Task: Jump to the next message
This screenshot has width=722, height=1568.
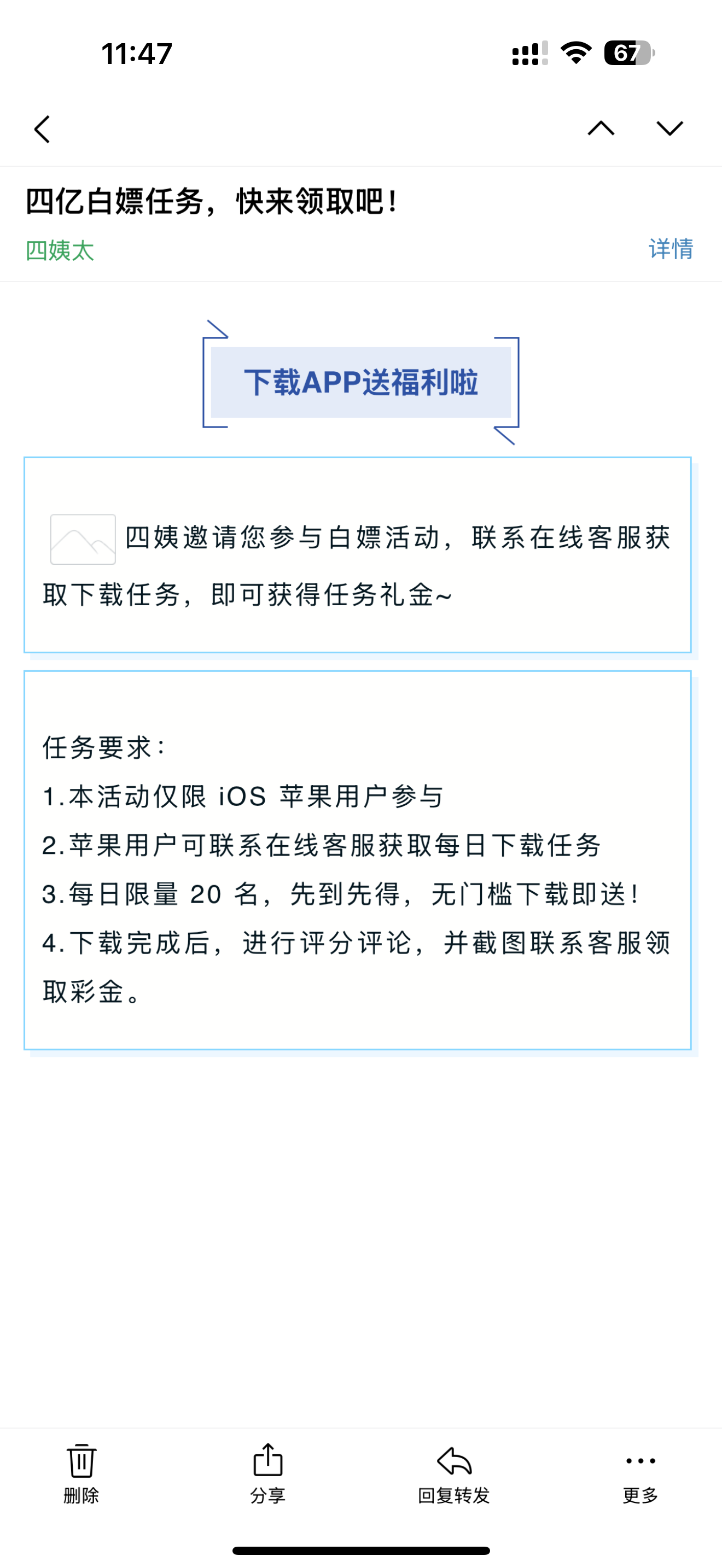Action: tap(669, 128)
